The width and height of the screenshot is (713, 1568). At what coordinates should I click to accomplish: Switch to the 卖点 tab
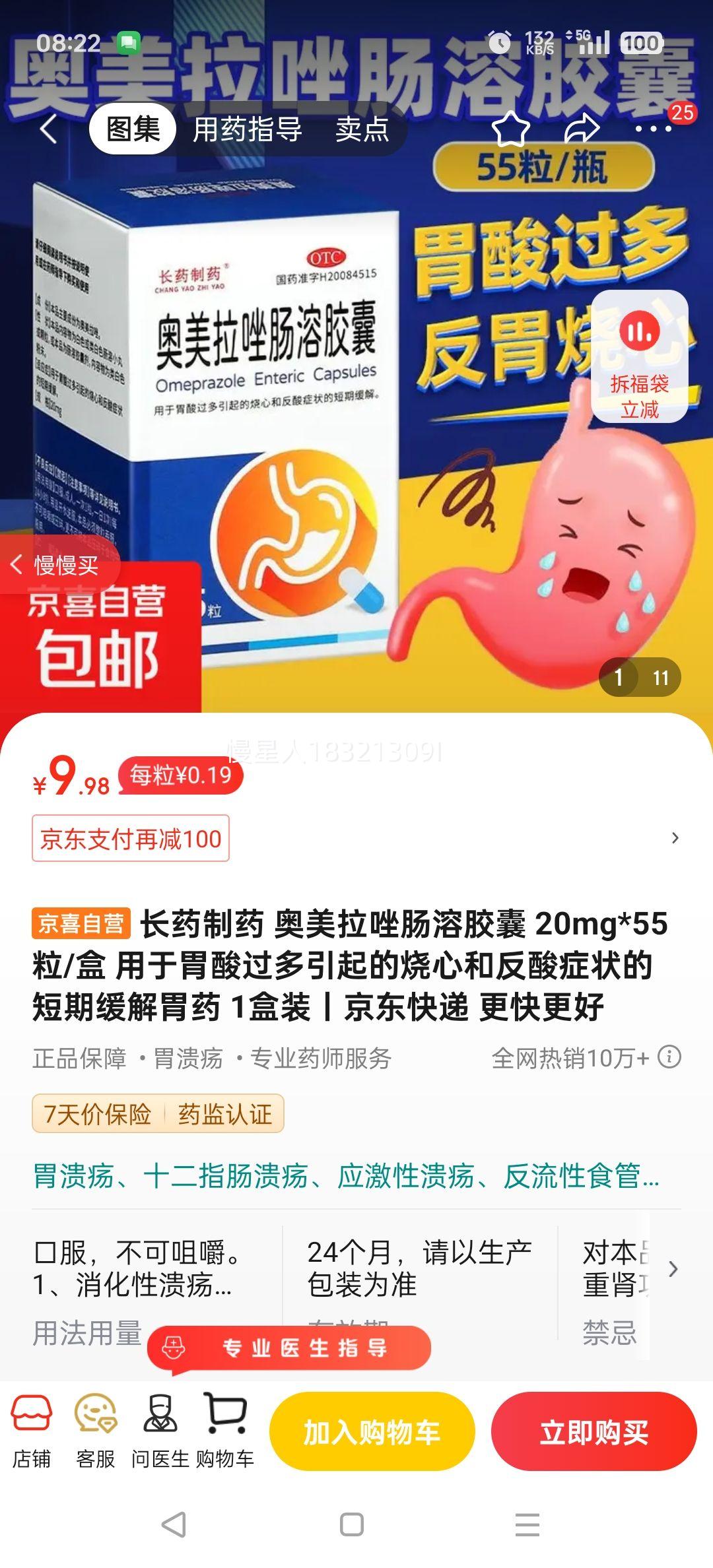(x=360, y=131)
